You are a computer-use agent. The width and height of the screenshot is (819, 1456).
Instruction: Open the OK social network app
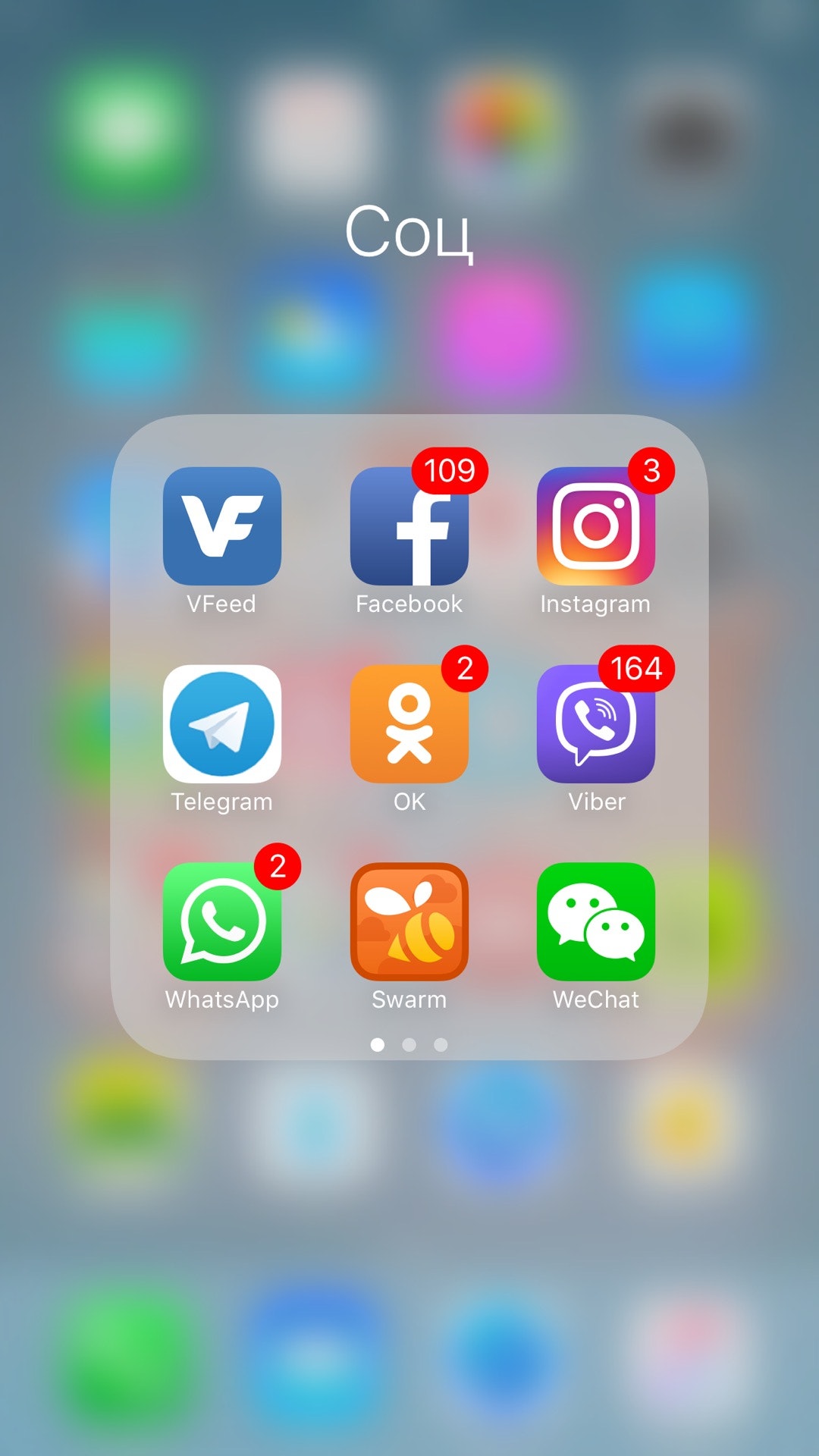pyautogui.click(x=409, y=724)
